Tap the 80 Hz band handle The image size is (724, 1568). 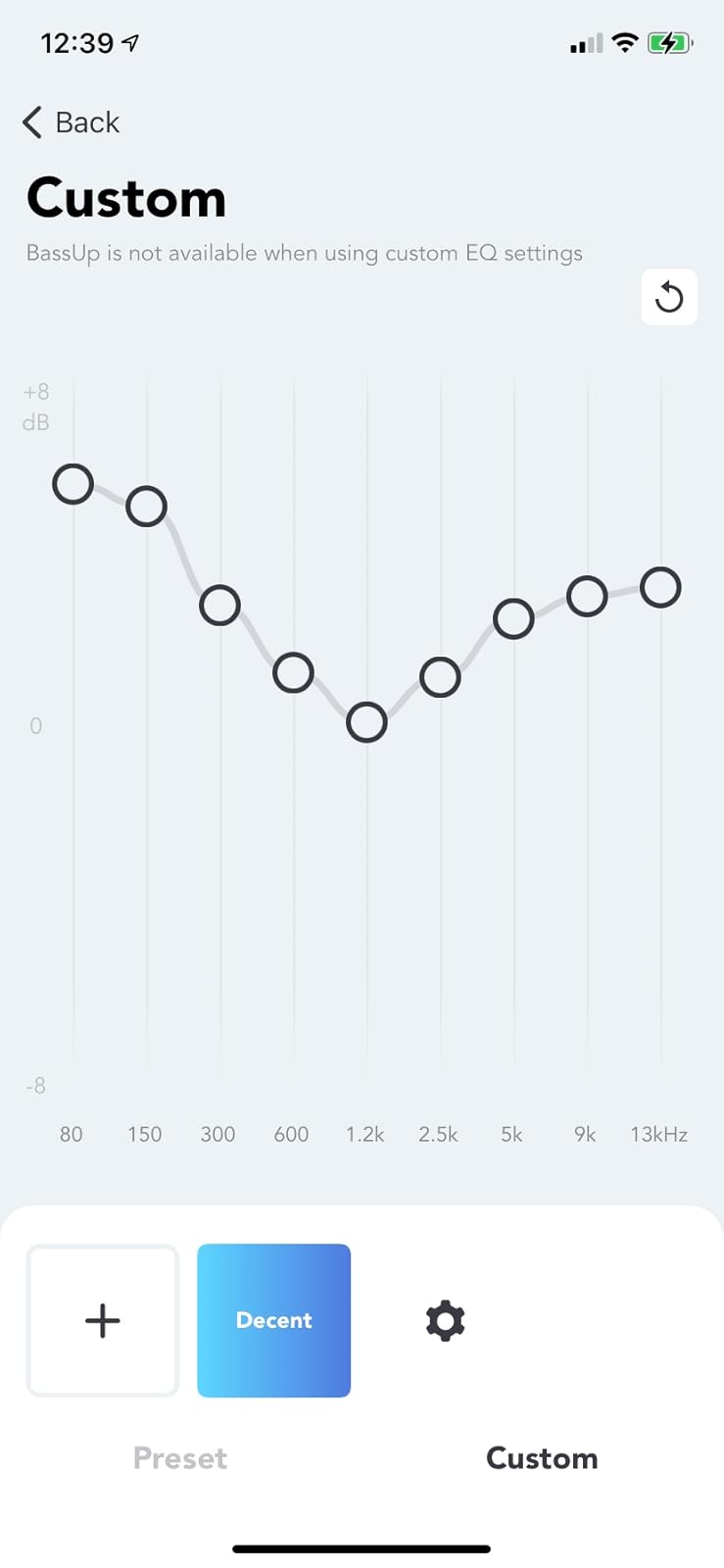coord(73,484)
